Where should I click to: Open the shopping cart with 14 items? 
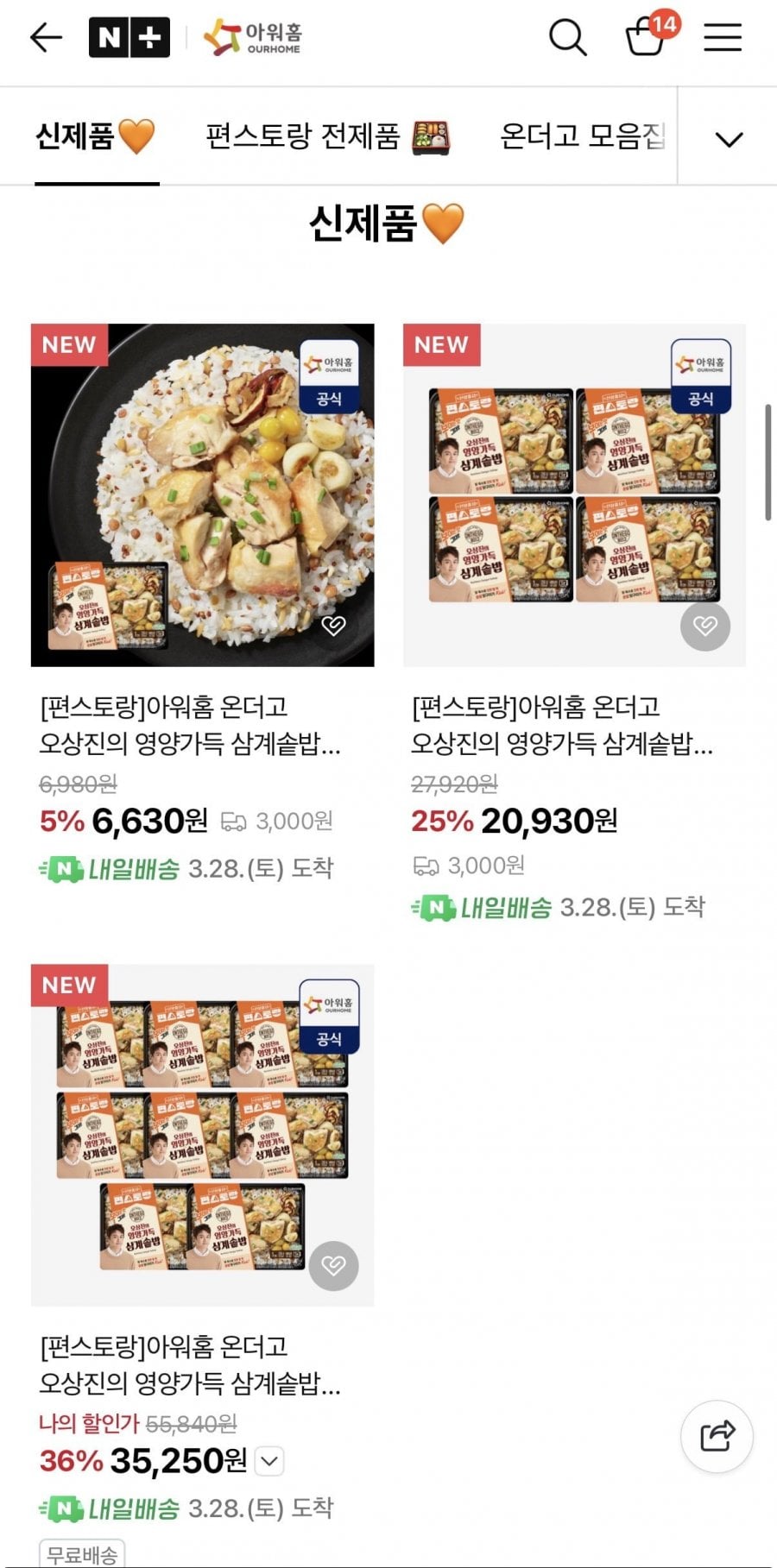[x=647, y=37]
